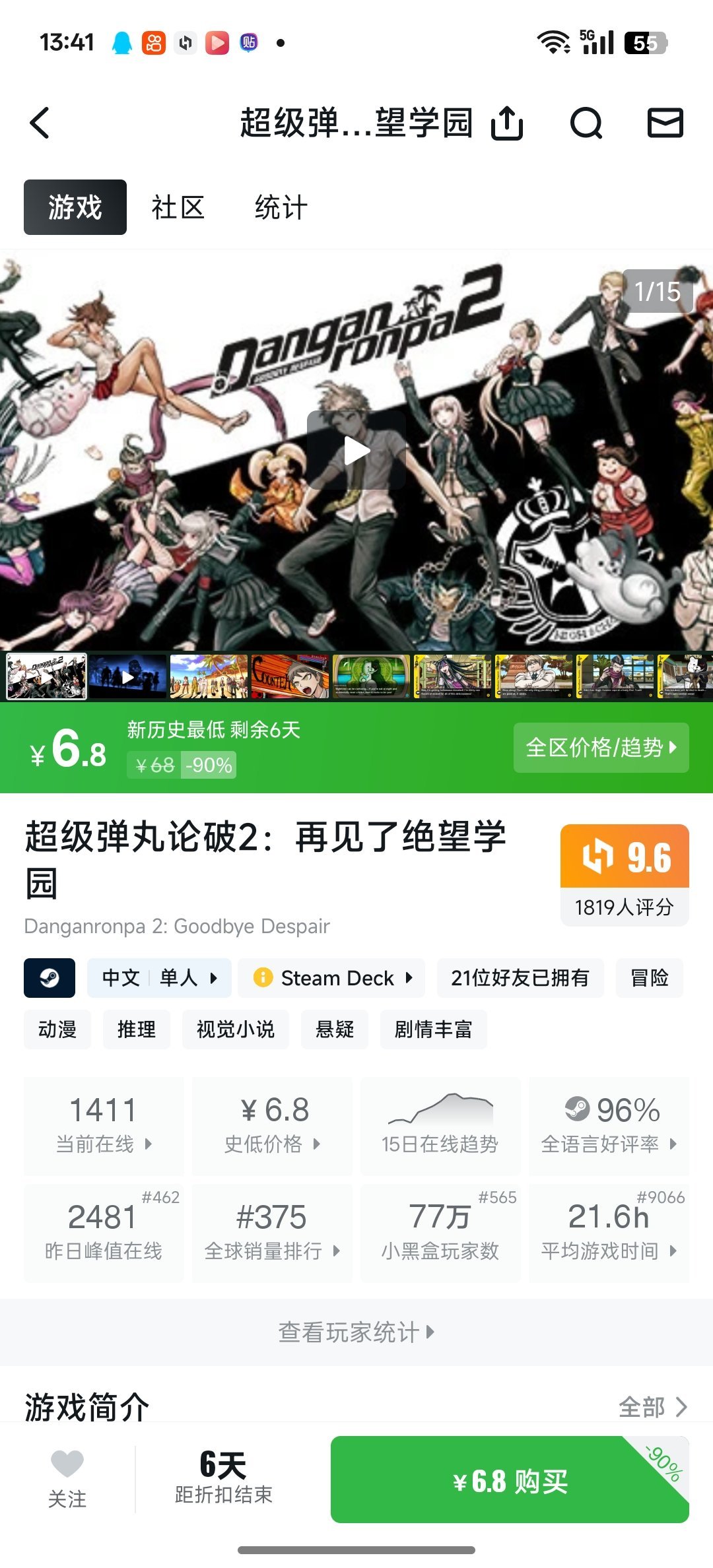This screenshot has height=1568, width=713.
Task: Open 全区价格/趋势 price trends
Action: click(x=601, y=748)
